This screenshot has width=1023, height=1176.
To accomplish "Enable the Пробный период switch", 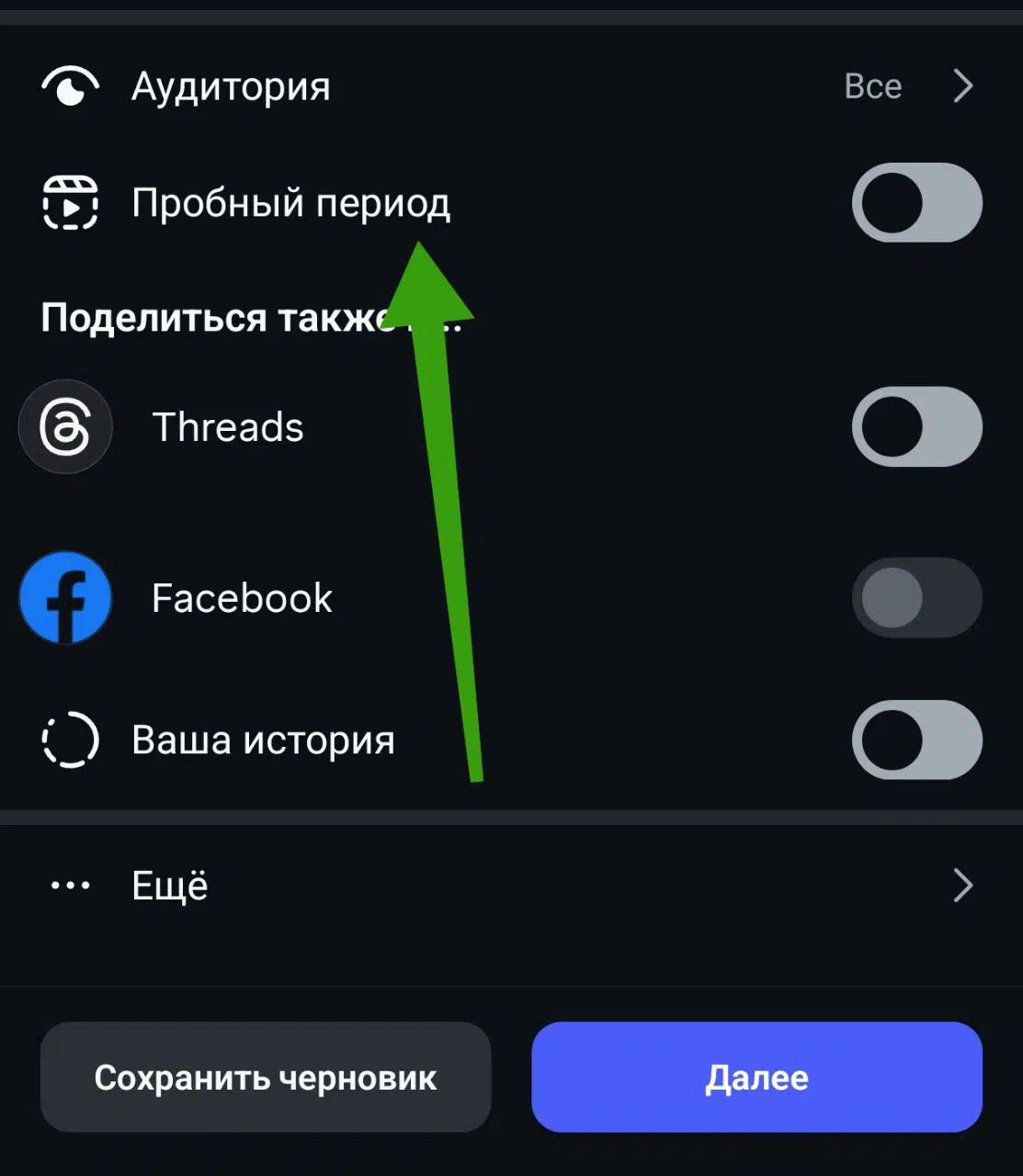I will pyautogui.click(x=916, y=203).
